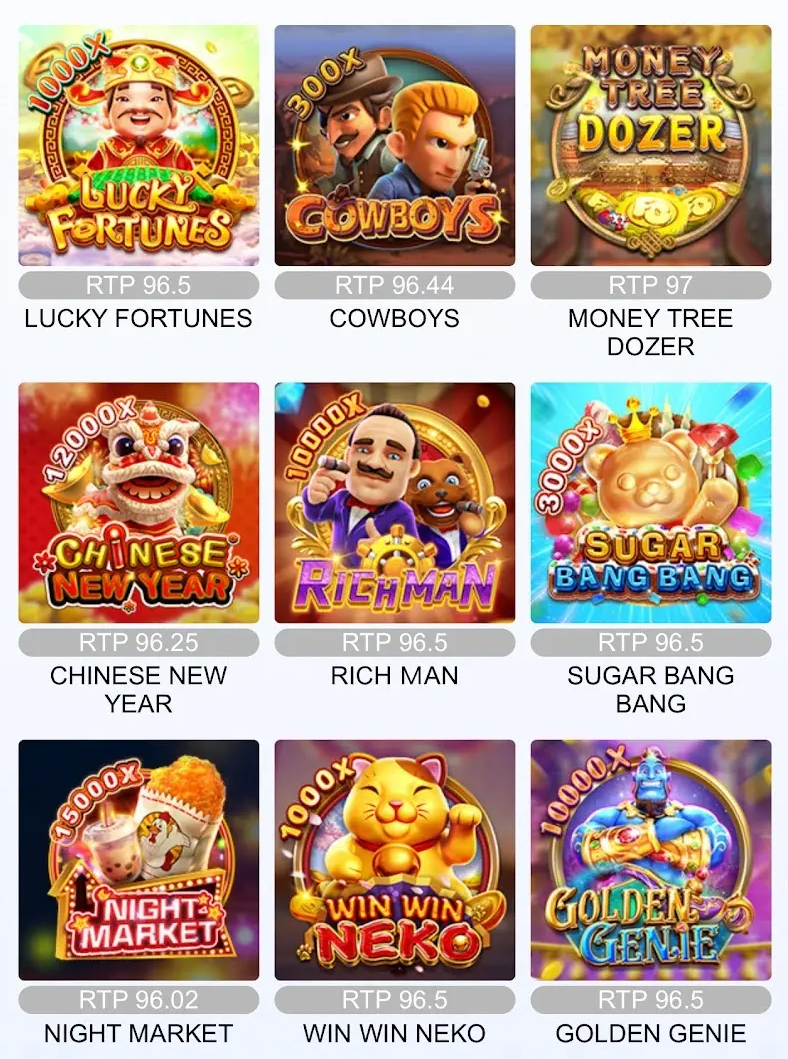Open the Night Market game
Viewport: 788px width, 1059px height.
pos(138,860)
